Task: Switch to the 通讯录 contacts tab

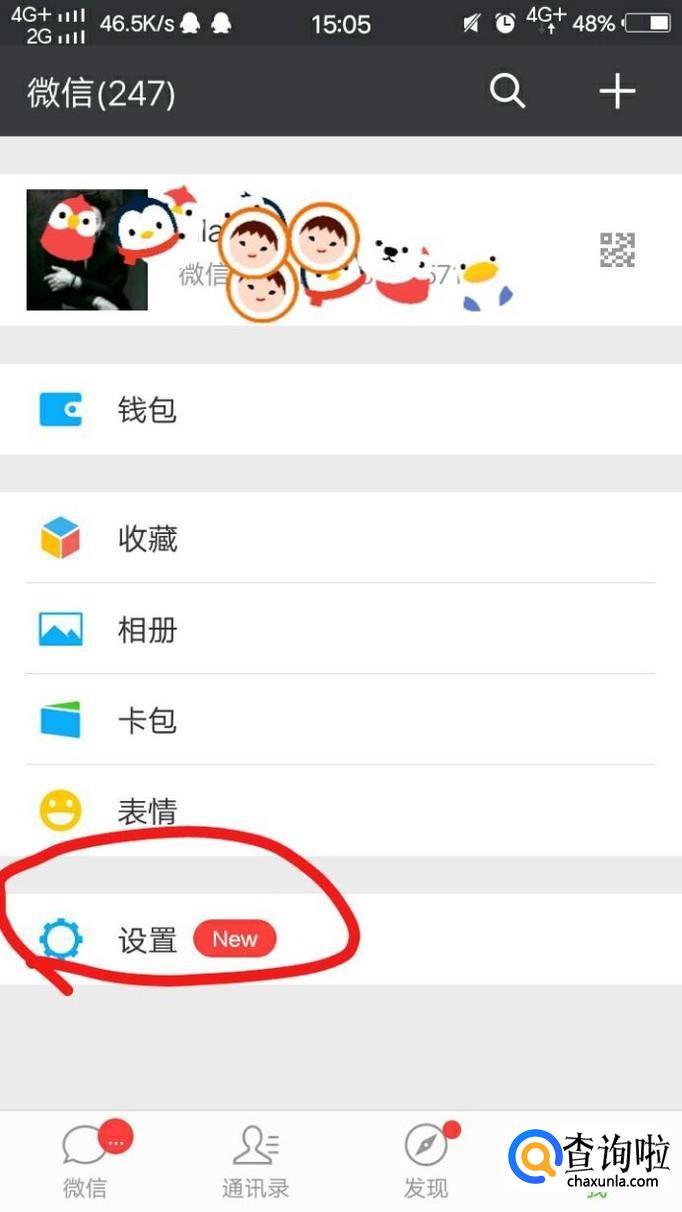Action: click(x=256, y=1160)
